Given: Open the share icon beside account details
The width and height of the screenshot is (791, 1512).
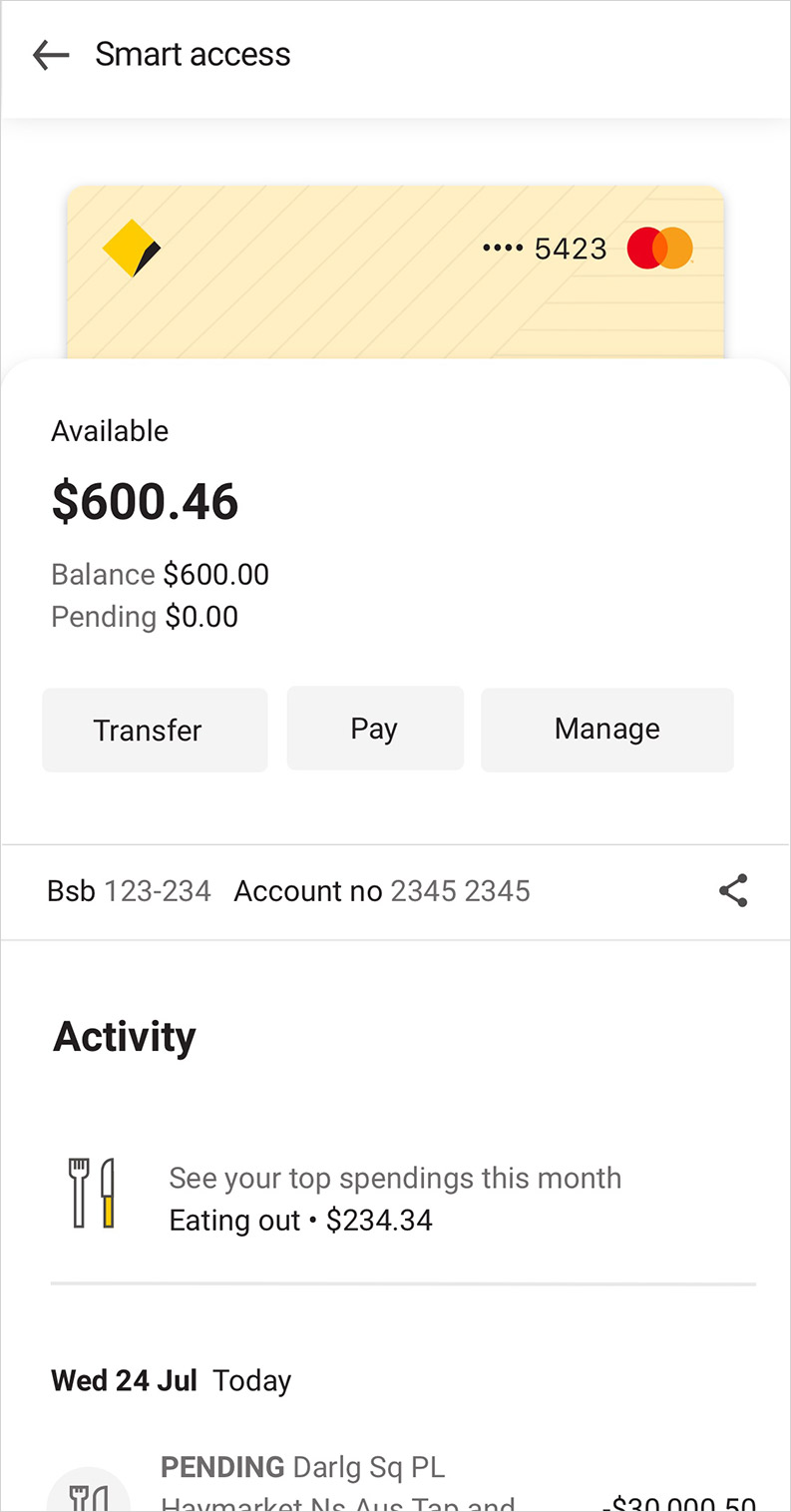Looking at the screenshot, I should click(733, 890).
